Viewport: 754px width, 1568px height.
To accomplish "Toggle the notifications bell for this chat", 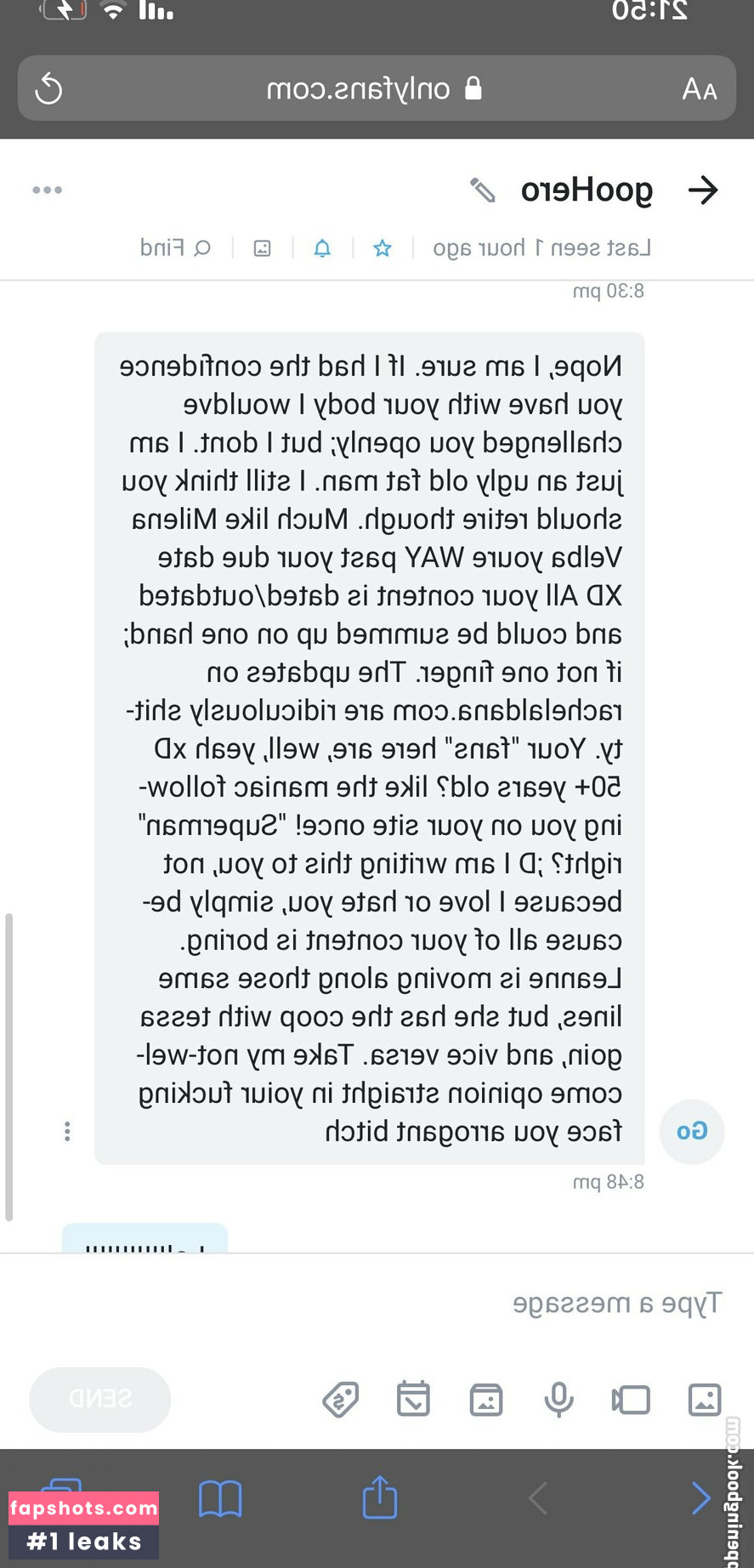I will [x=322, y=248].
